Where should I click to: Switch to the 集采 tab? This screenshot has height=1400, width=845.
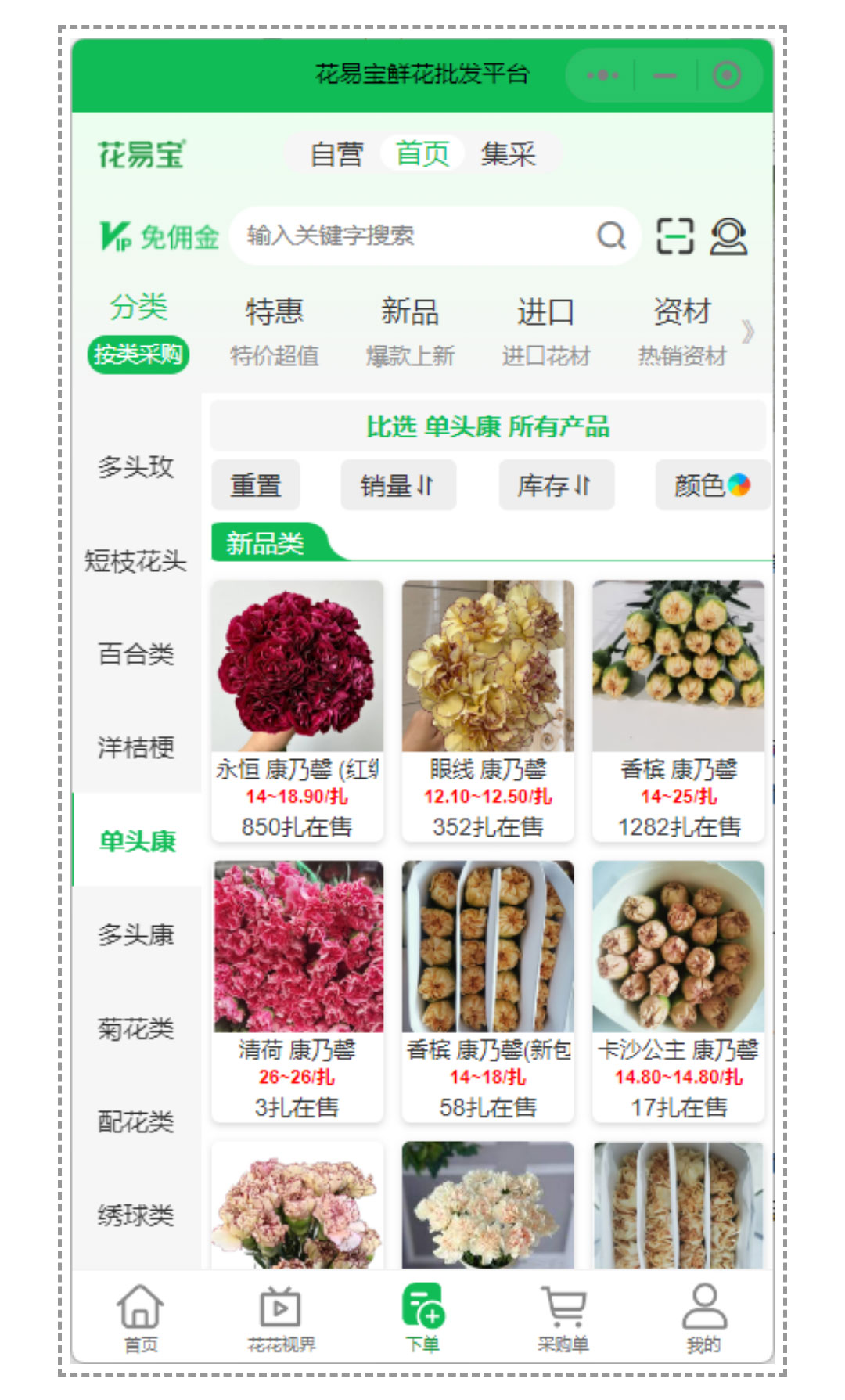(508, 153)
